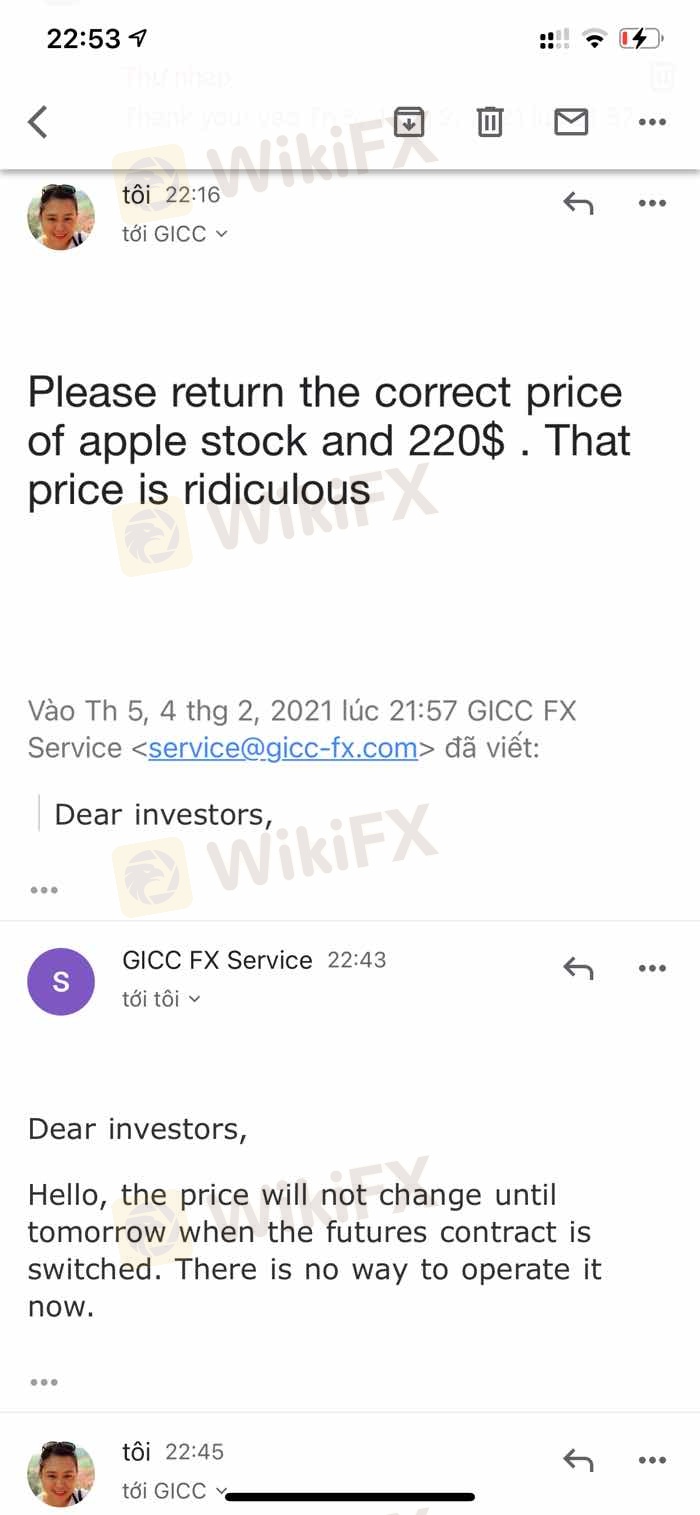This screenshot has width=700, height=1515.
Task: Tap the GICC FX Service sender avatar
Action: click(x=61, y=982)
